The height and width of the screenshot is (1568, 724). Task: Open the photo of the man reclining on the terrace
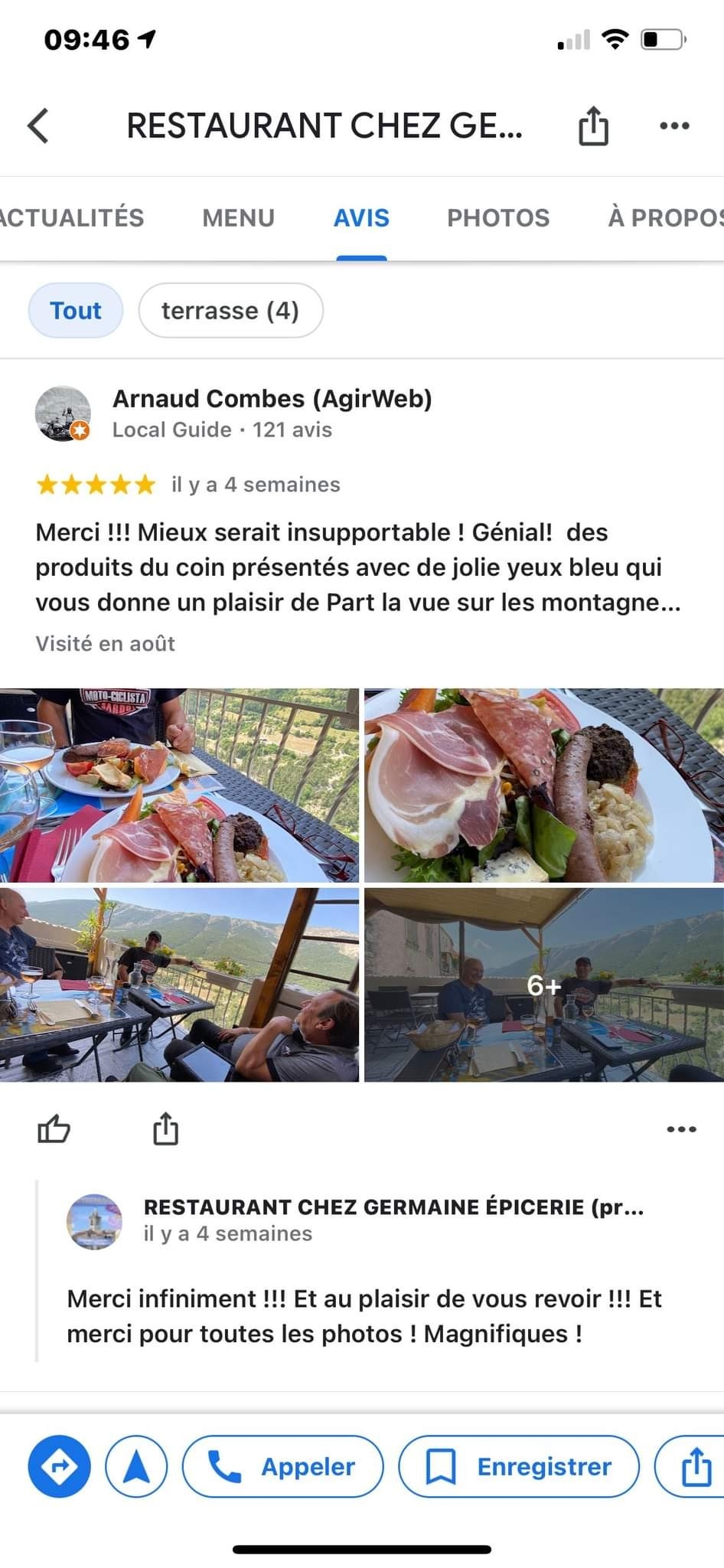(x=179, y=985)
